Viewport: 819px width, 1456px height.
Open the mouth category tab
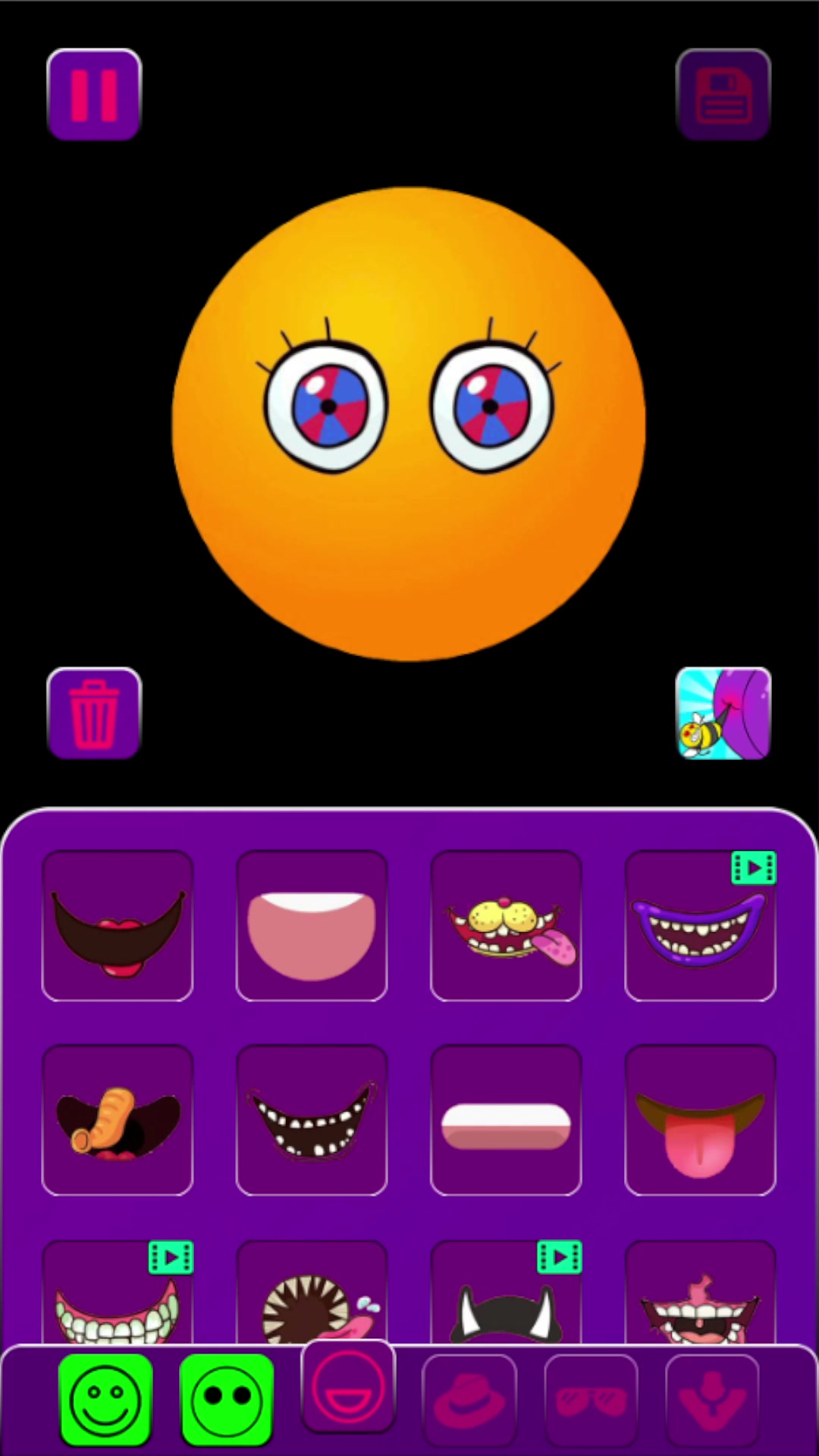[x=348, y=1386]
